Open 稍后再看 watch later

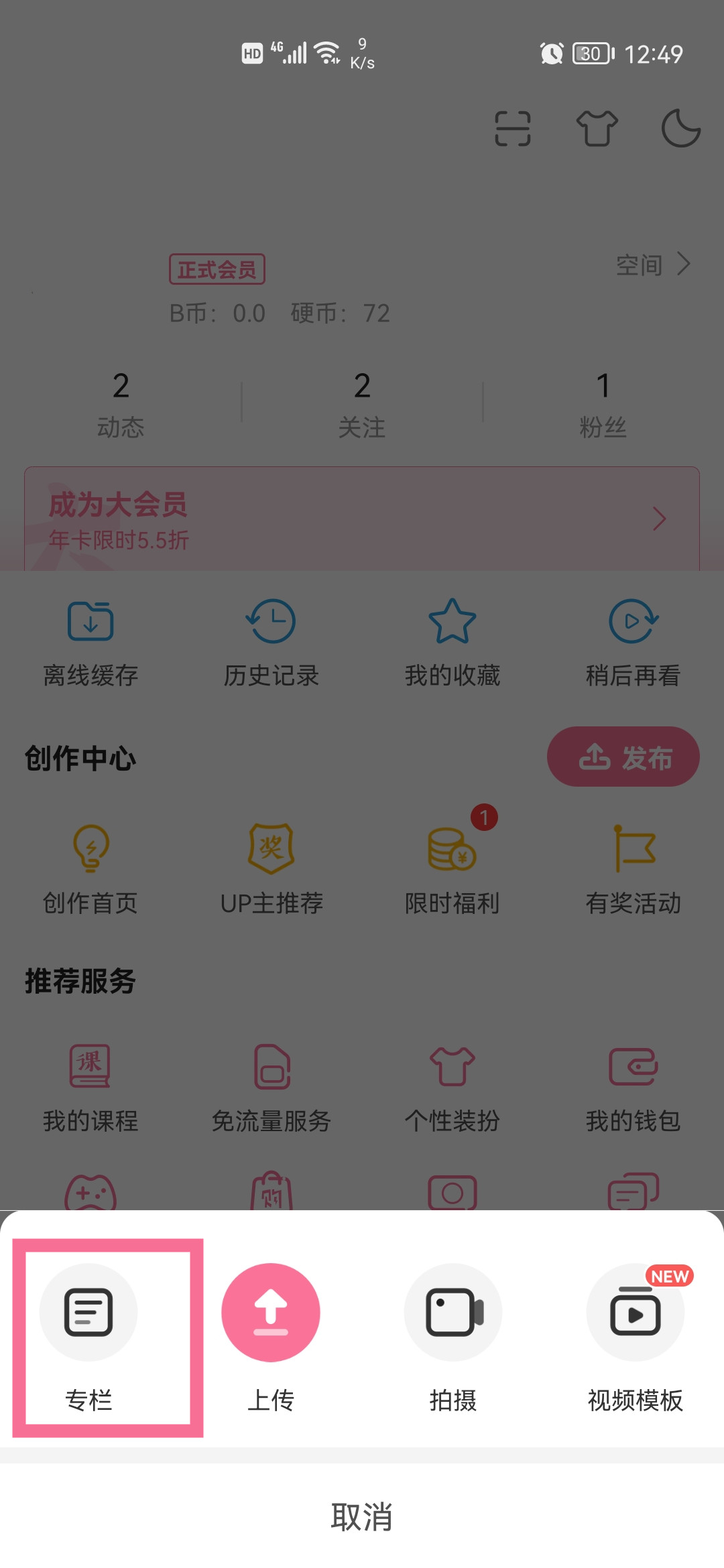click(x=633, y=640)
